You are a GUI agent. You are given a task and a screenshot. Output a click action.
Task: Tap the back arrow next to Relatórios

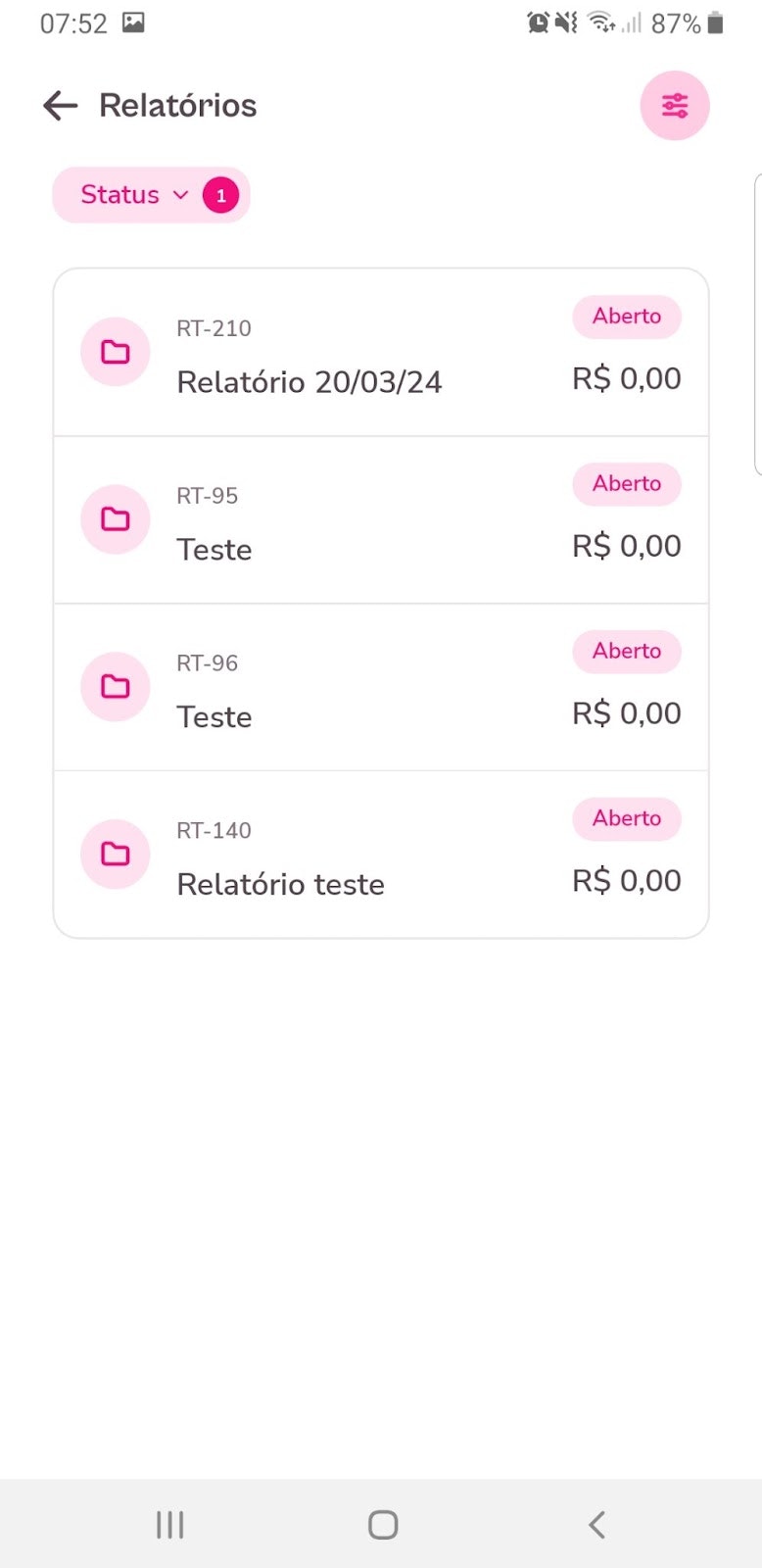59,105
